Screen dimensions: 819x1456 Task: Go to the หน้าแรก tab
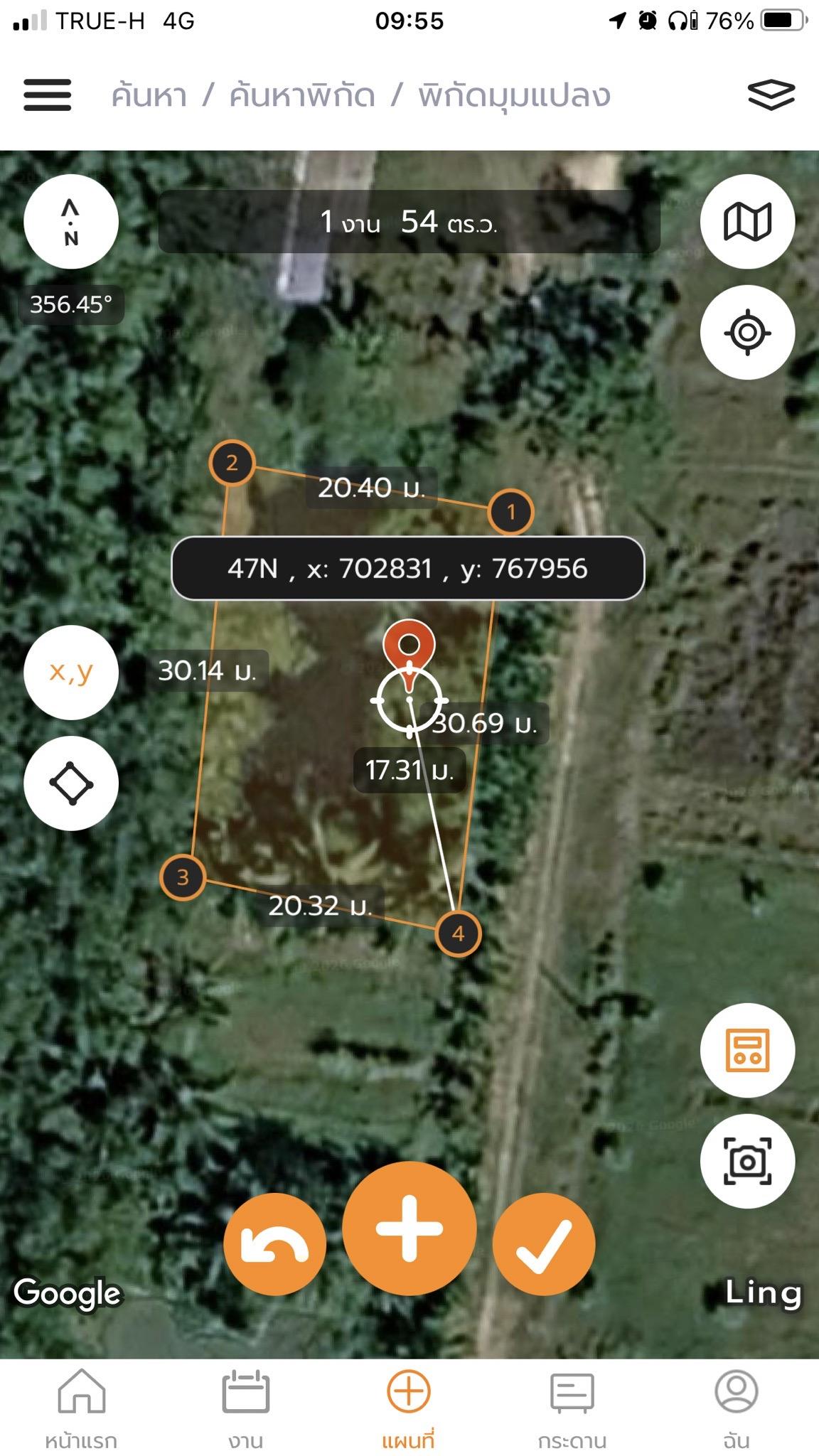pyautogui.click(x=81, y=1410)
